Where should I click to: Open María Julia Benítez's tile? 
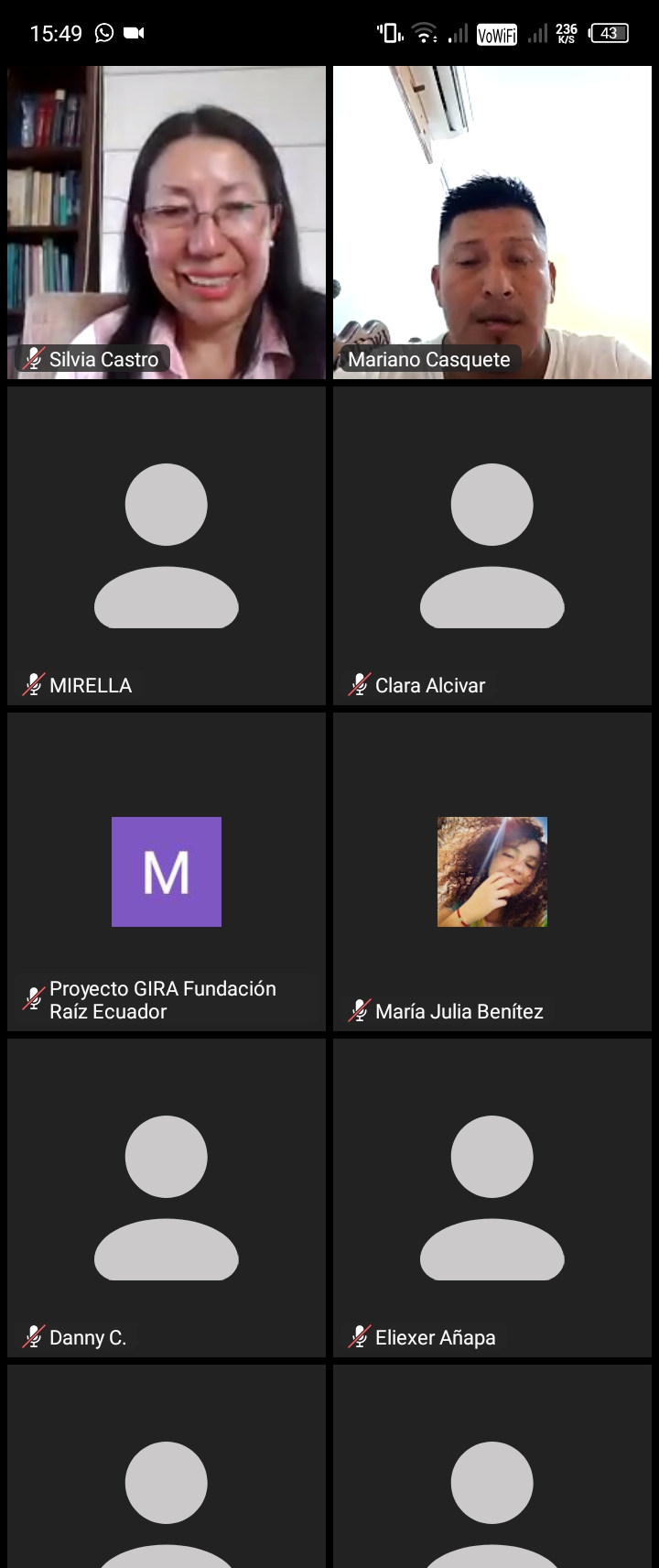(492, 872)
